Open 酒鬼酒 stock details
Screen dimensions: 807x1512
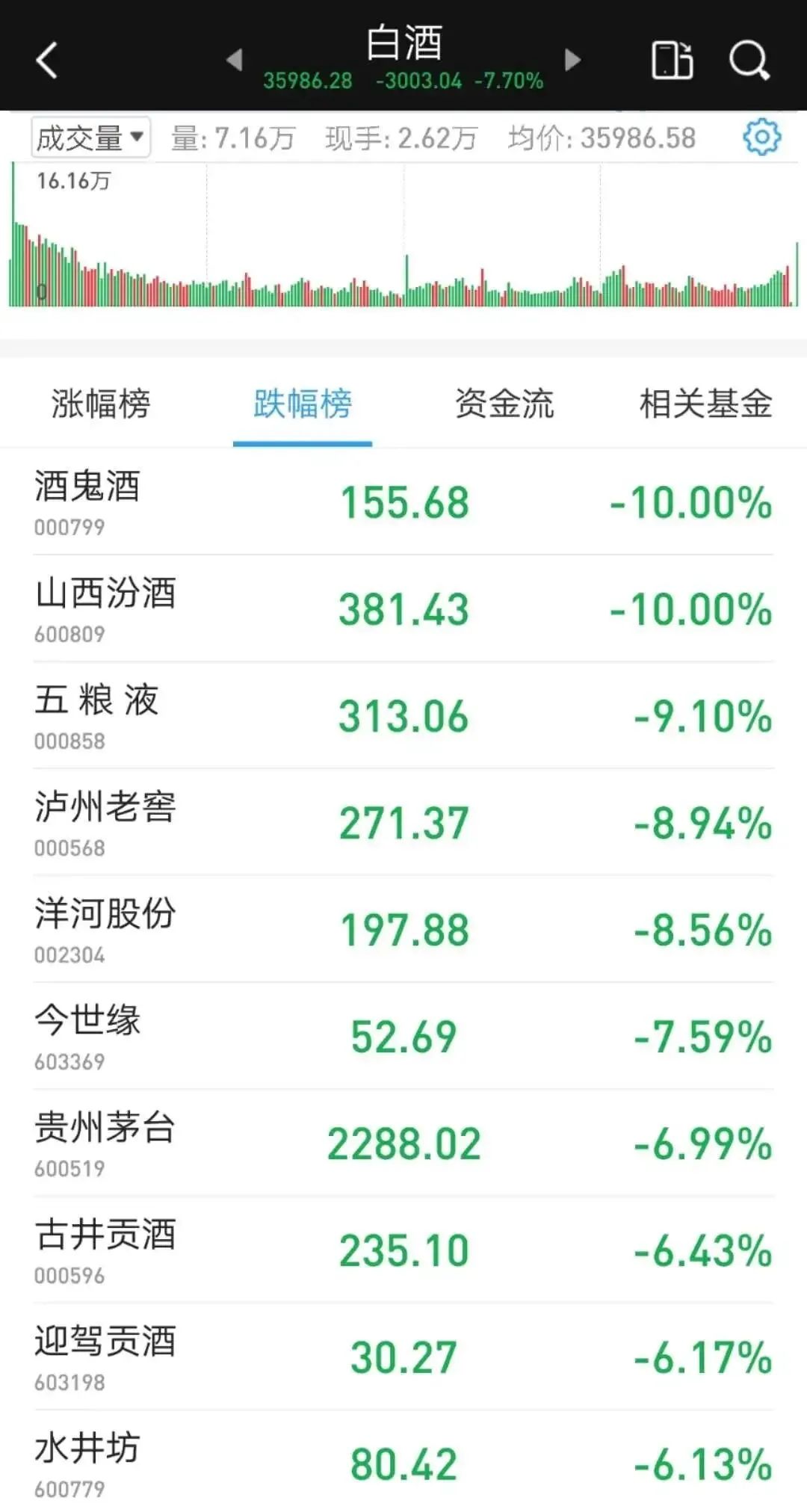(403, 502)
